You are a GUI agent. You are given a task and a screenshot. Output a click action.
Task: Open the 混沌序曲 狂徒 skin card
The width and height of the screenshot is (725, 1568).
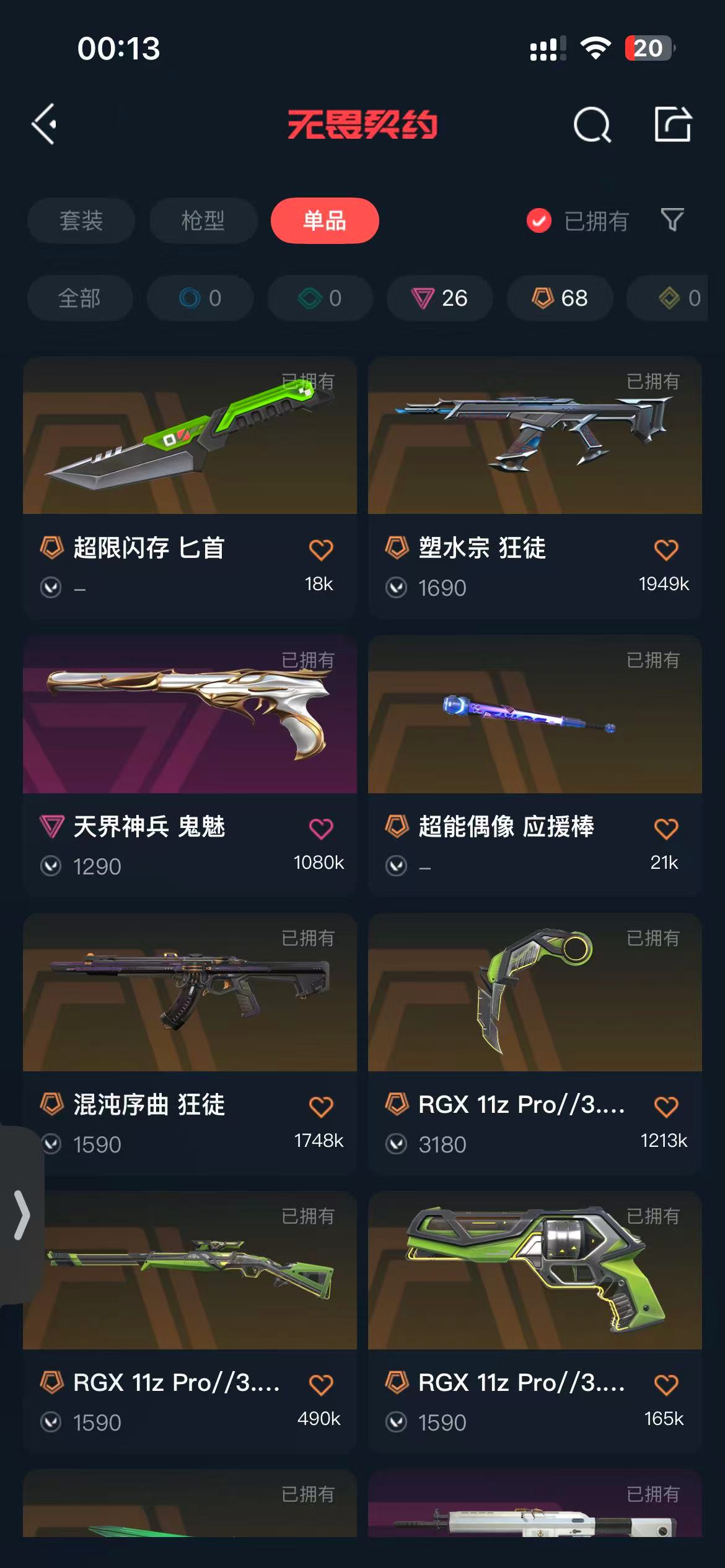pos(190,992)
